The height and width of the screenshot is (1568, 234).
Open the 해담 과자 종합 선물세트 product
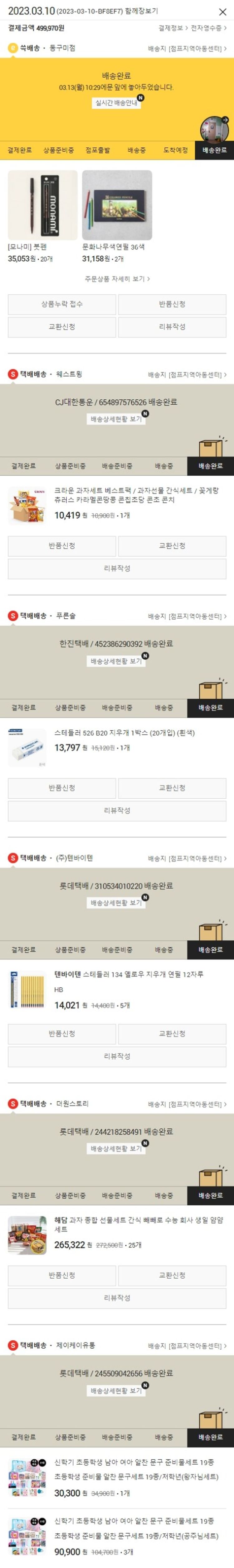[x=138, y=1224]
